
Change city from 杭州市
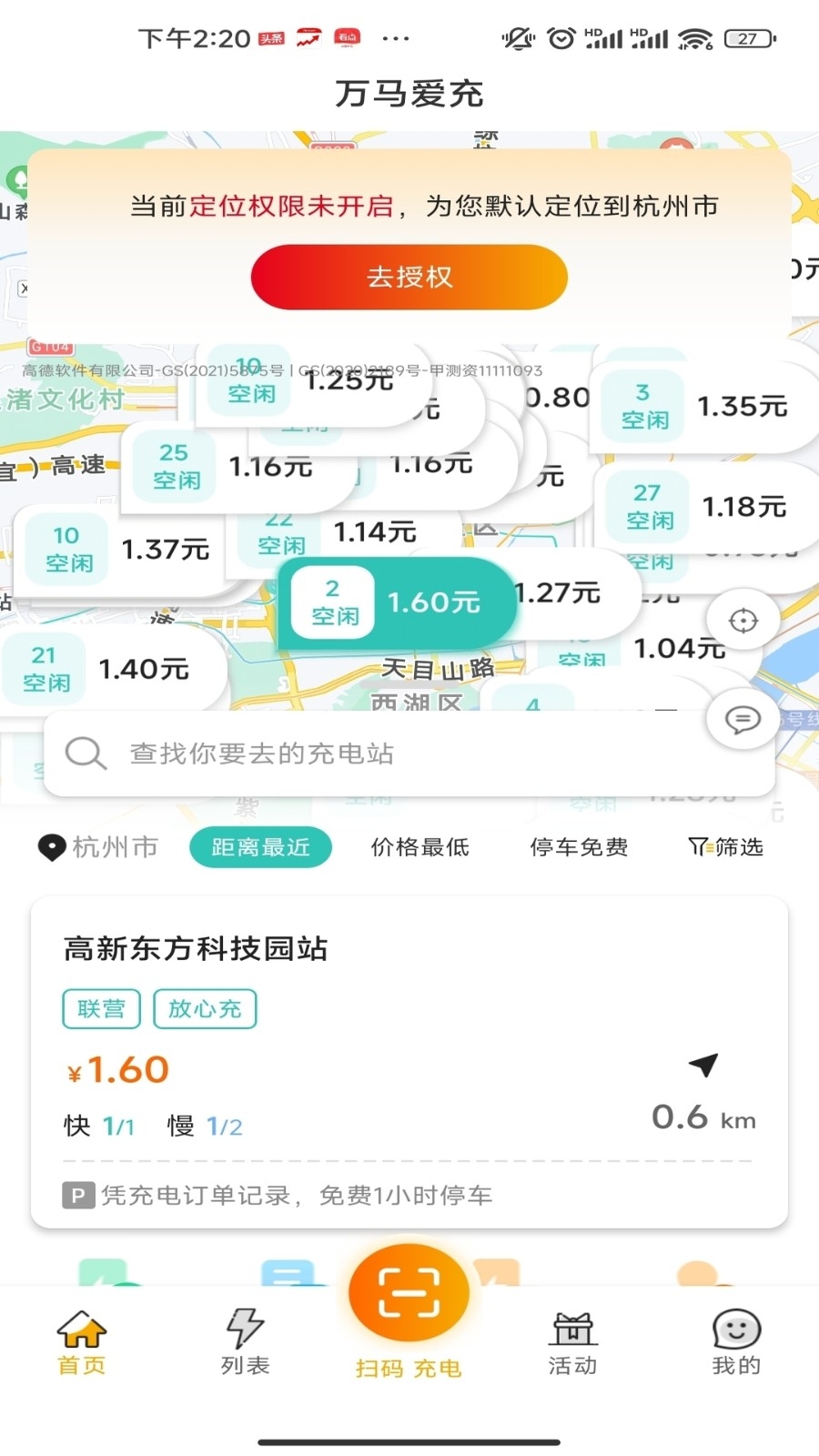coord(98,847)
